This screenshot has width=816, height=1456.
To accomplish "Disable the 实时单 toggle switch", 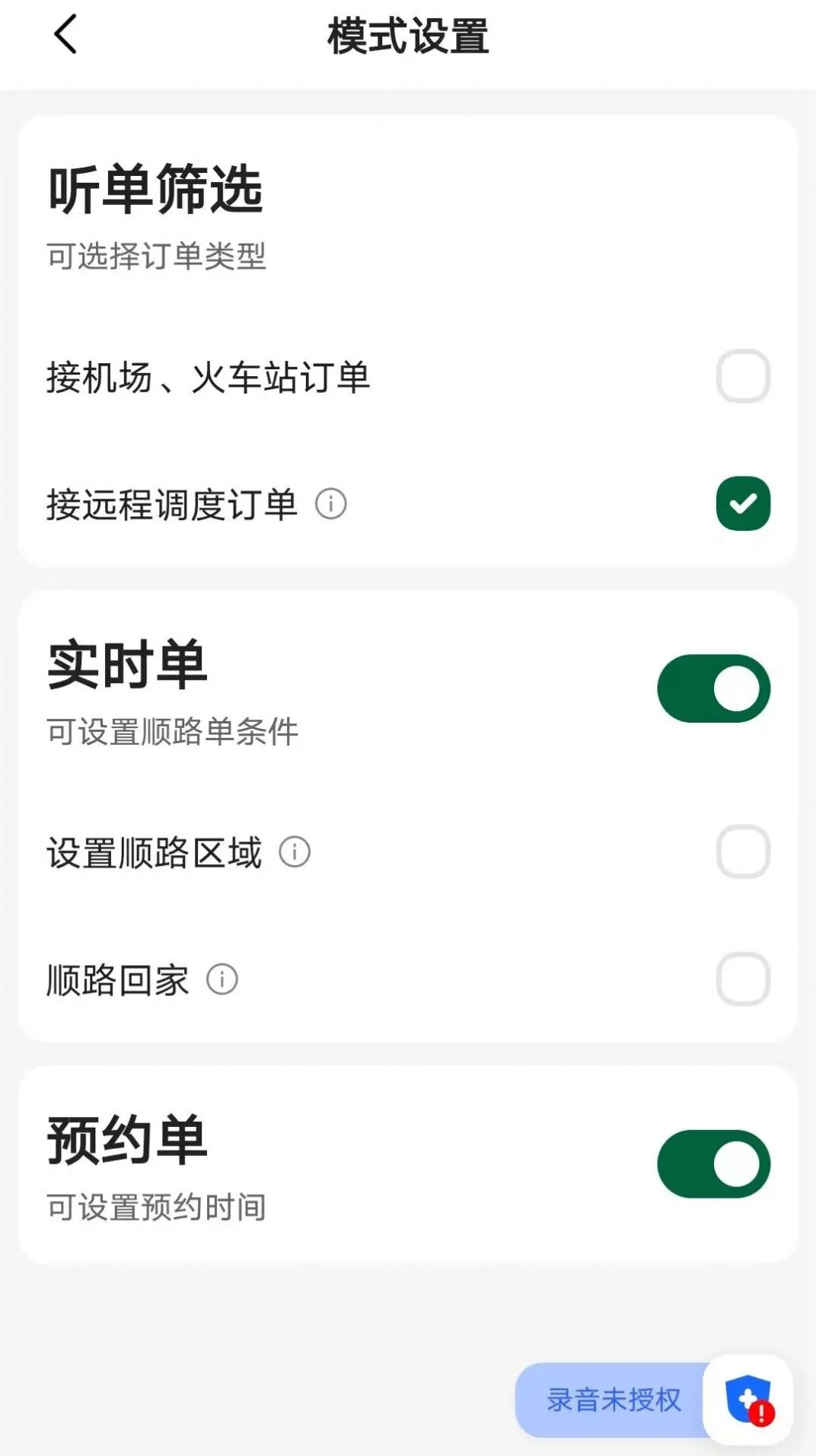I will pyautogui.click(x=712, y=686).
